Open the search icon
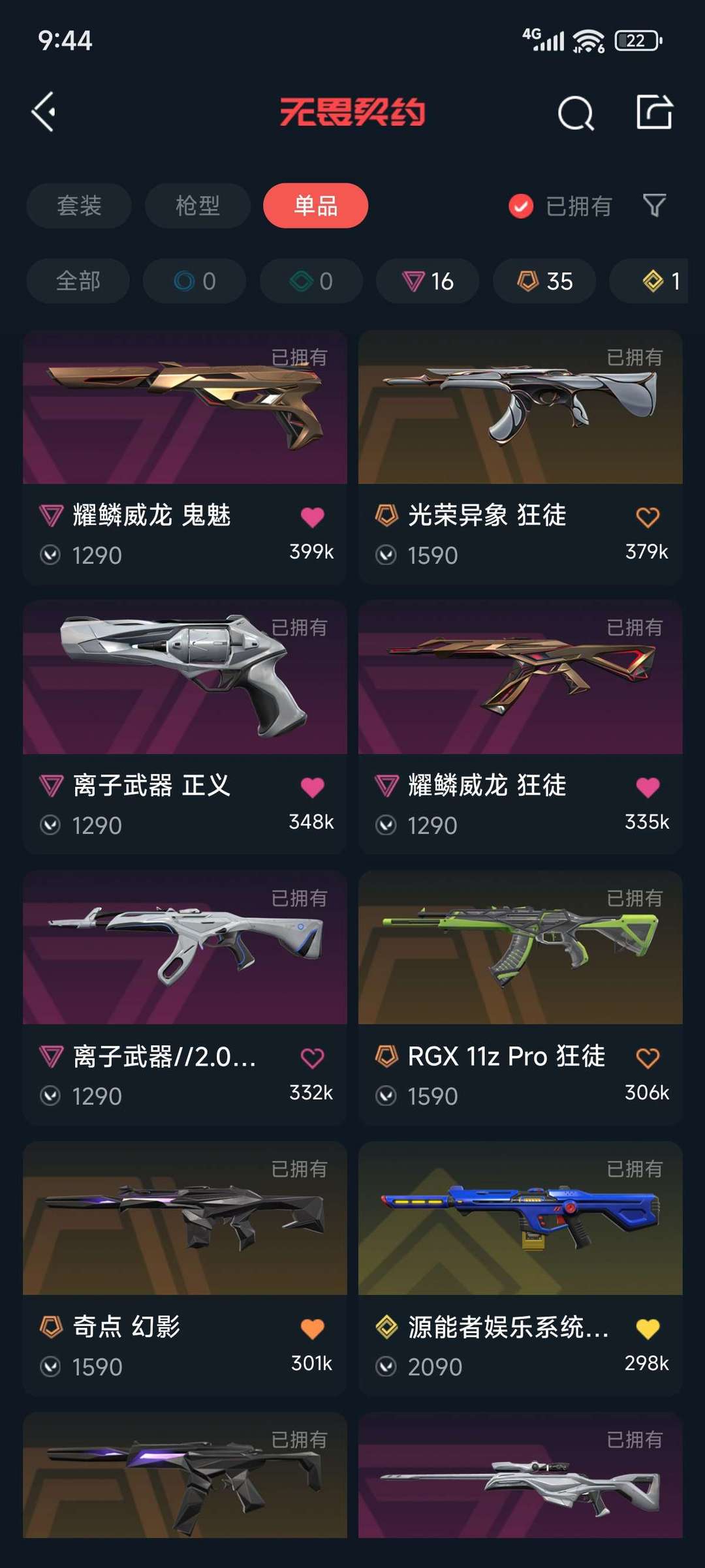705x1568 pixels. 576,113
